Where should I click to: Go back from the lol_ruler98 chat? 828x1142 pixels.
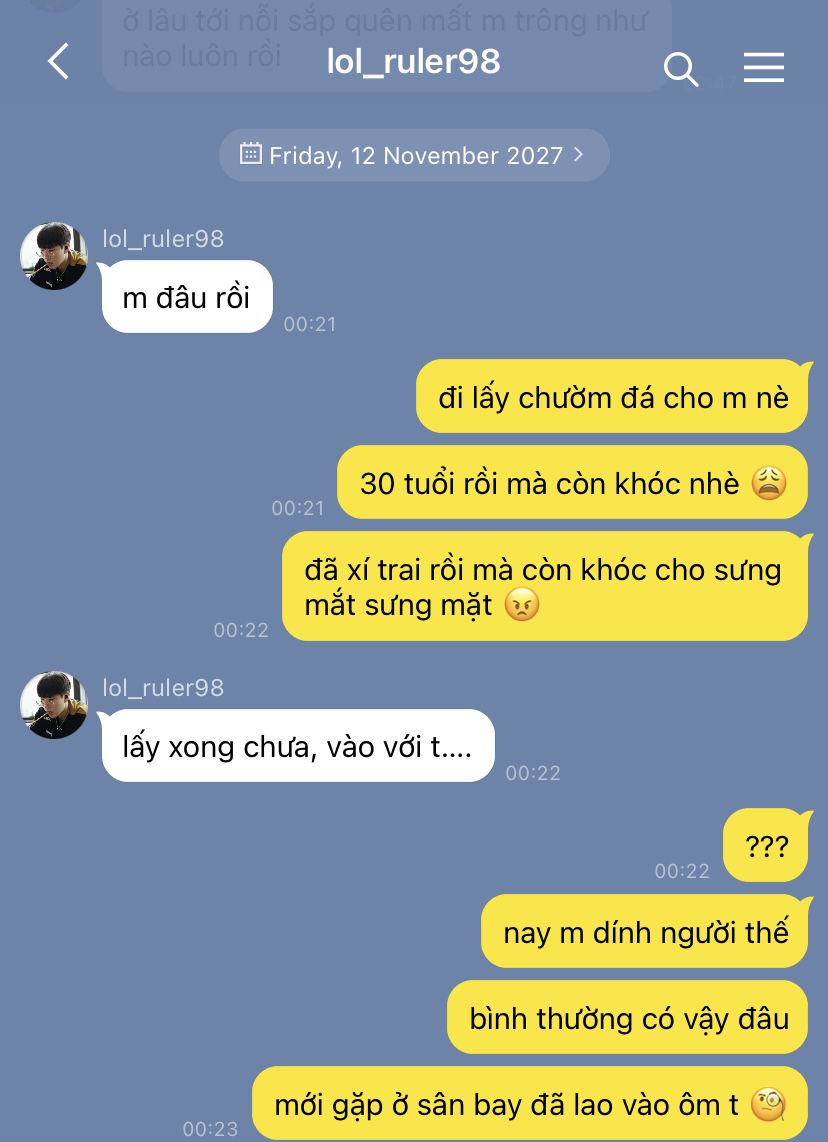coord(58,62)
